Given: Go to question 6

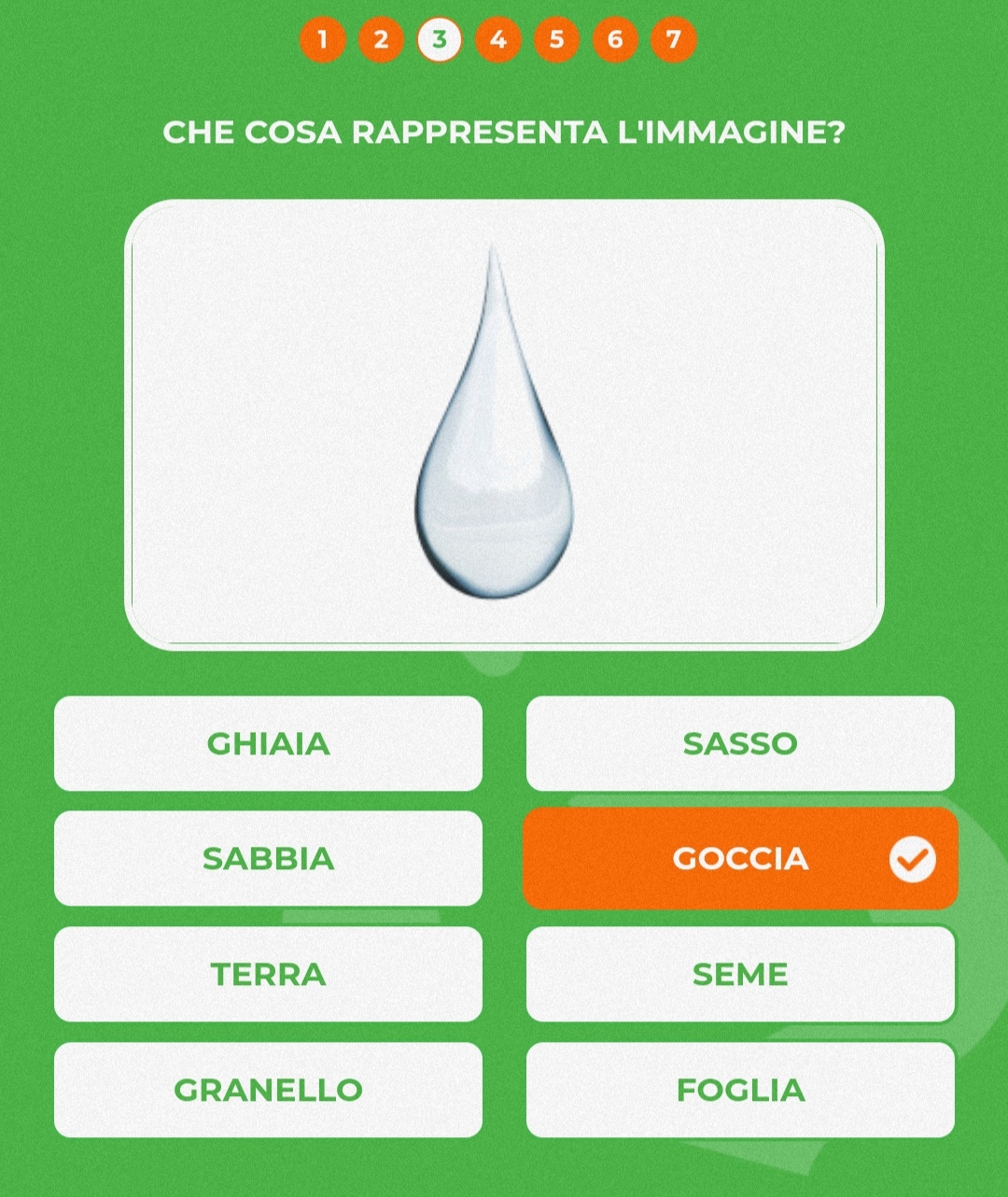Looking at the screenshot, I should (x=615, y=39).
